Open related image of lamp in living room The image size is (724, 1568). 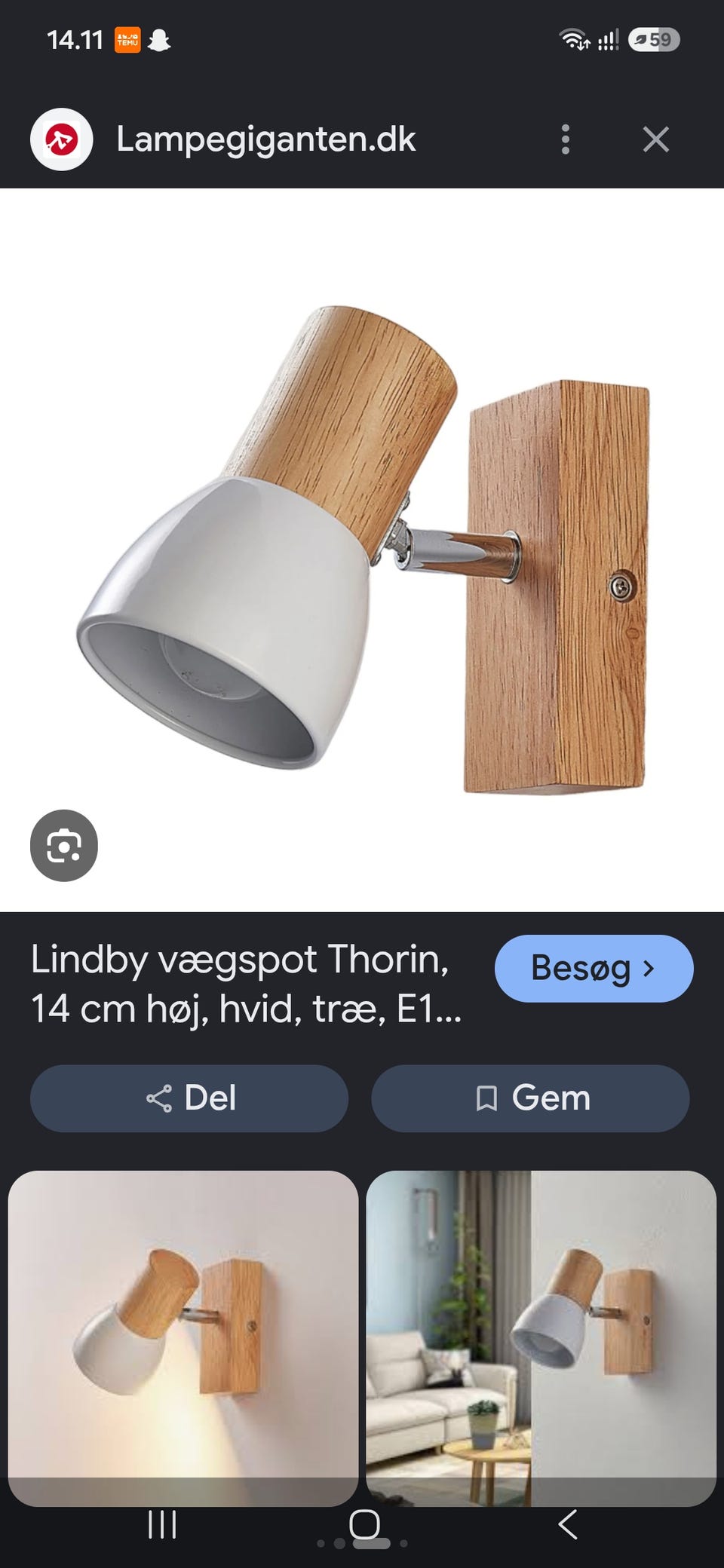tap(541, 1338)
